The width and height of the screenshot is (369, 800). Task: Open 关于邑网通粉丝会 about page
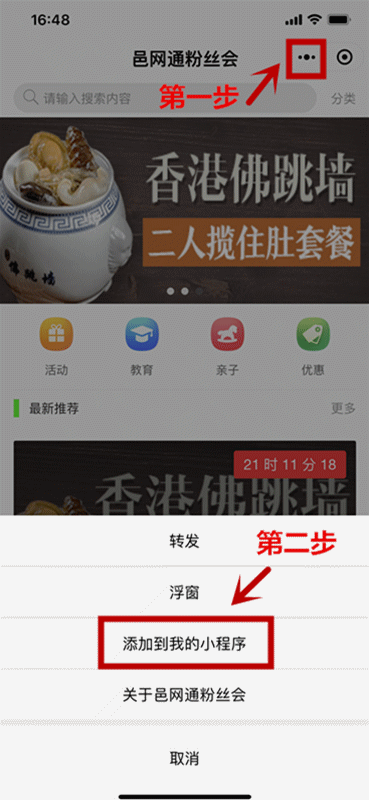tap(184, 695)
